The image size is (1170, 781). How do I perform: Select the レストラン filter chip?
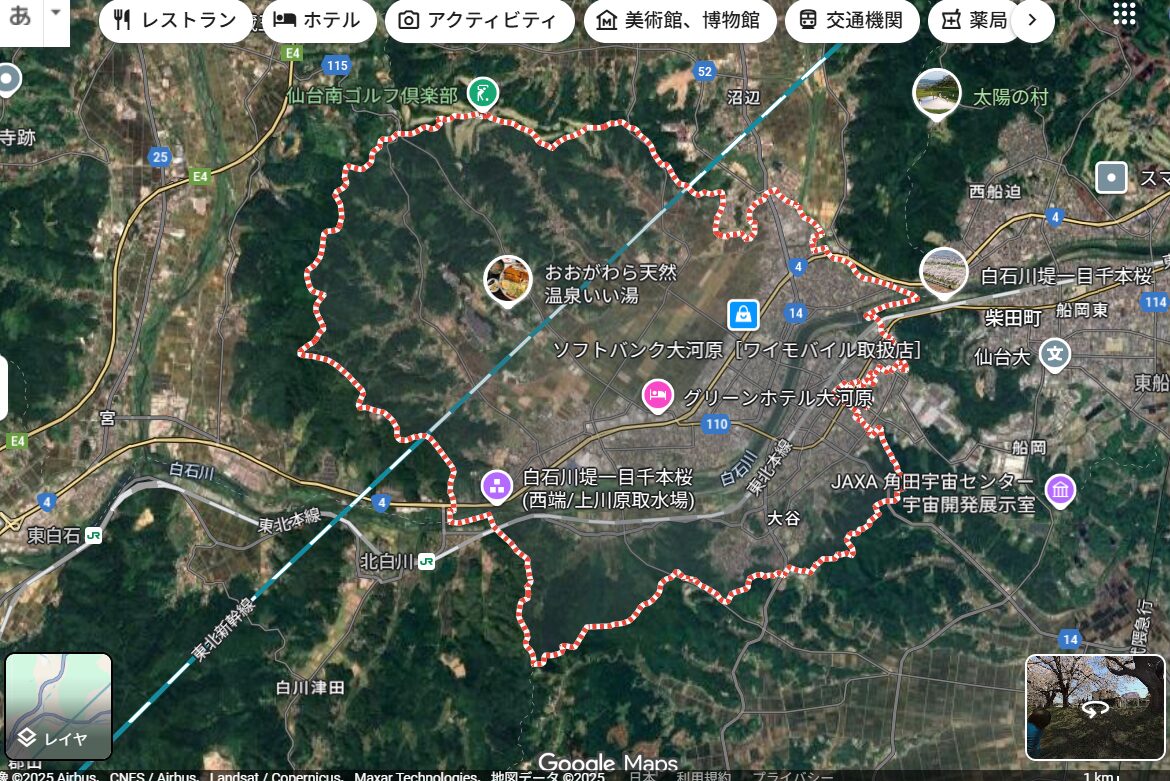[x=175, y=20]
